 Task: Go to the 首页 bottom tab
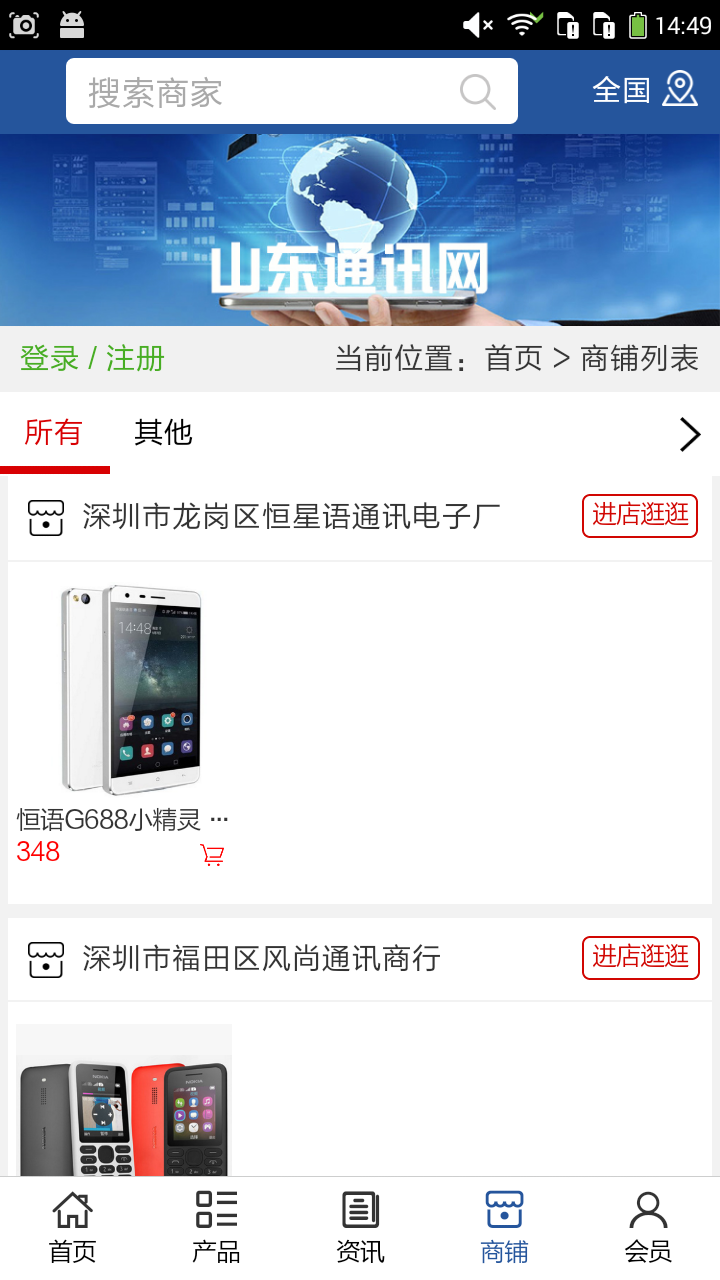pyautogui.click(x=72, y=1228)
